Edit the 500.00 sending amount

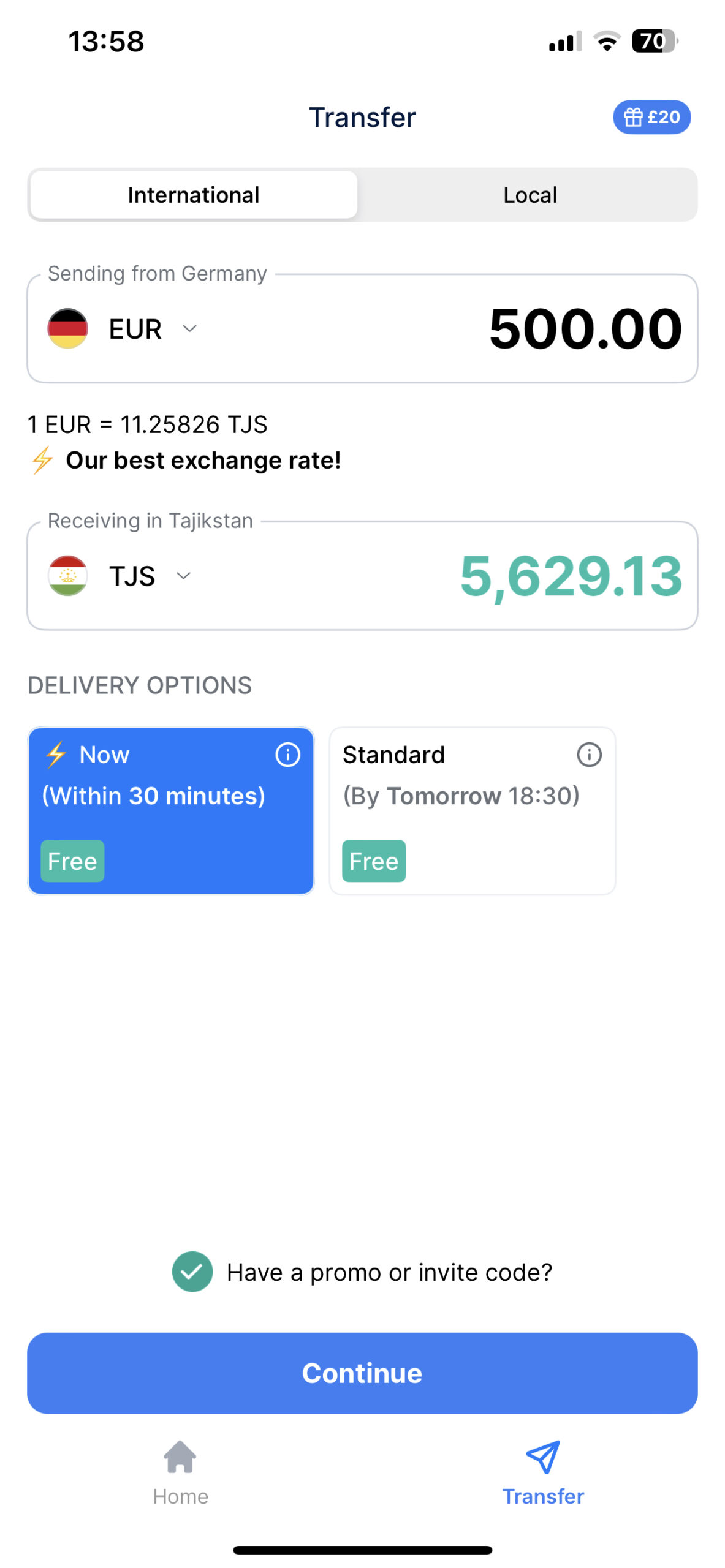(x=584, y=329)
